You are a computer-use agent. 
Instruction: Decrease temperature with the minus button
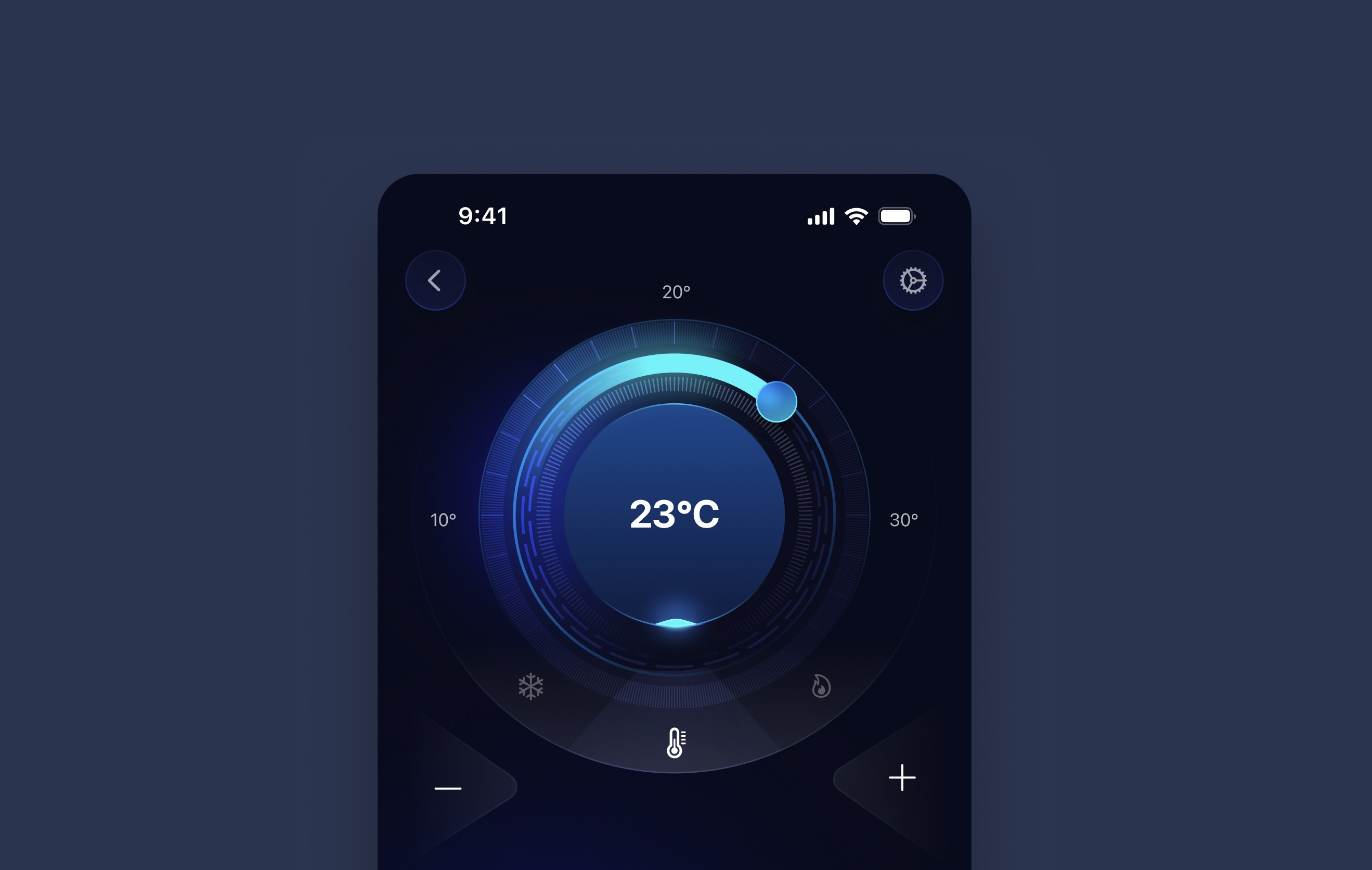coord(448,788)
